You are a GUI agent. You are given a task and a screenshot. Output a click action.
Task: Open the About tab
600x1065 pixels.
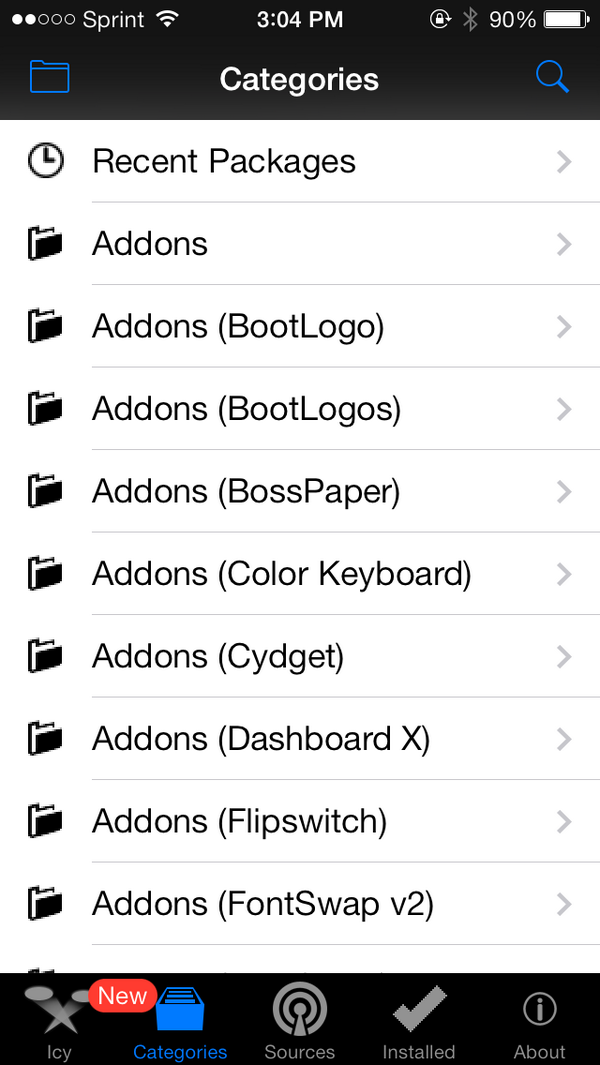[540, 1019]
